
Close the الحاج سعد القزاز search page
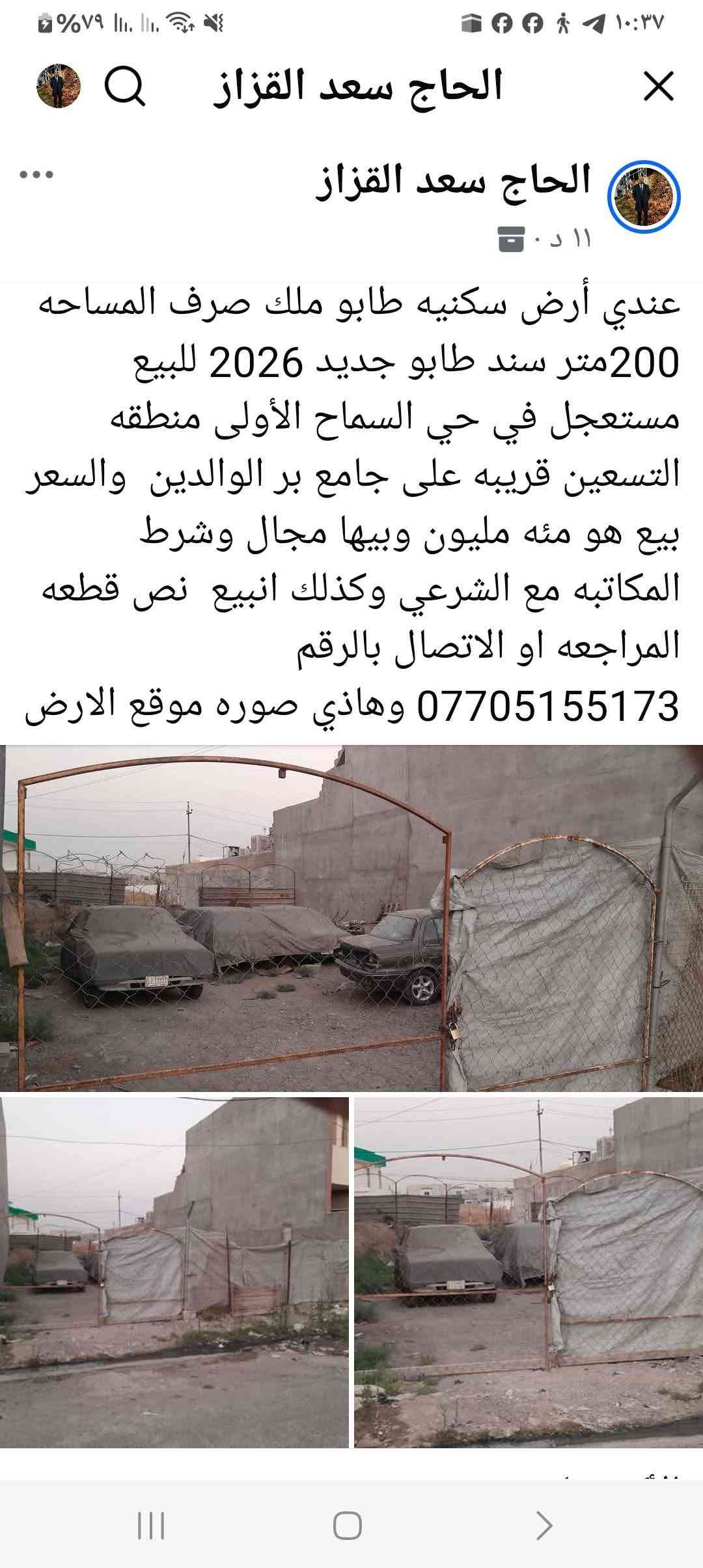coord(658,87)
